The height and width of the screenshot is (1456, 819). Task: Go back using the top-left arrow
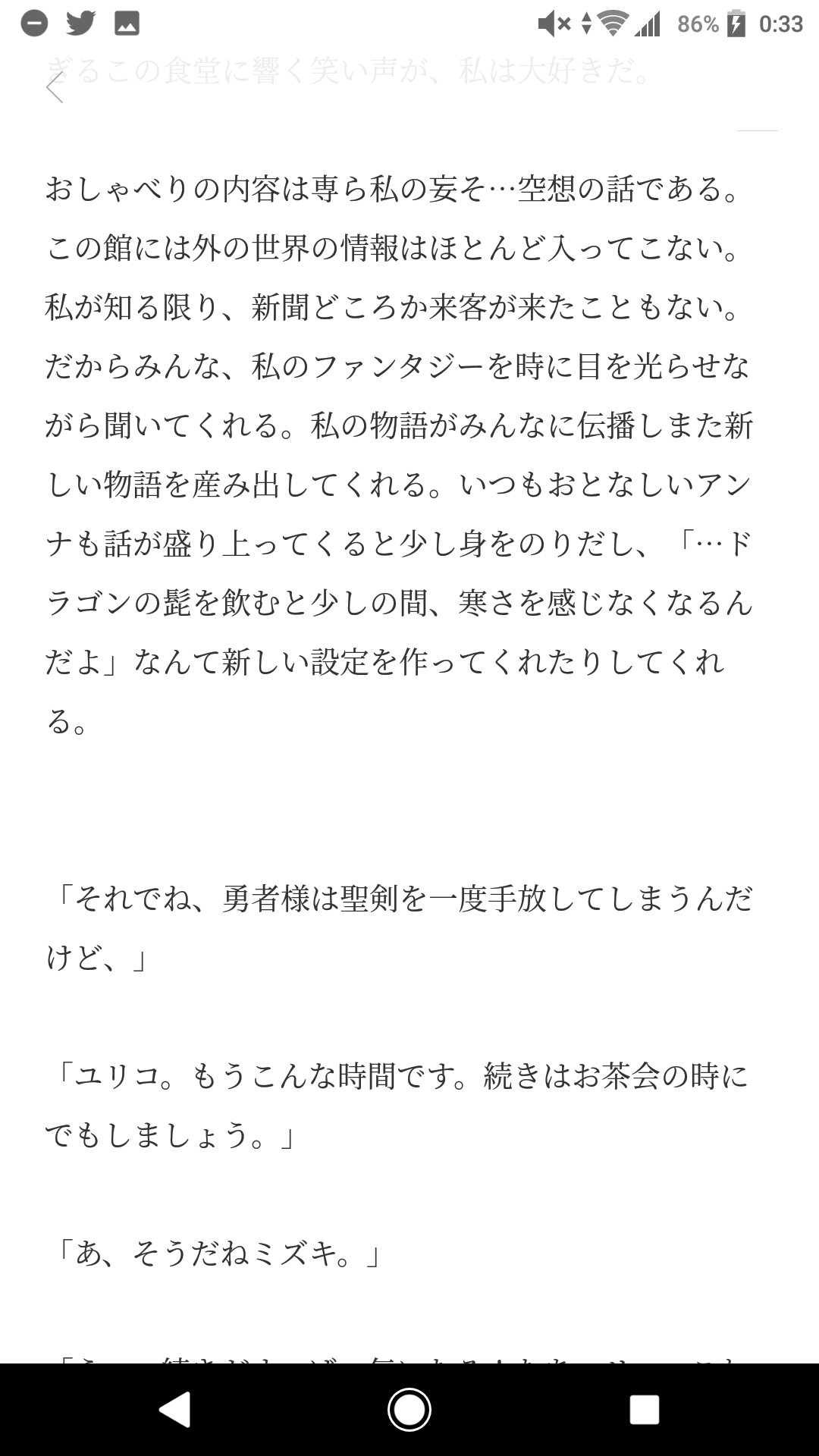click(x=55, y=87)
